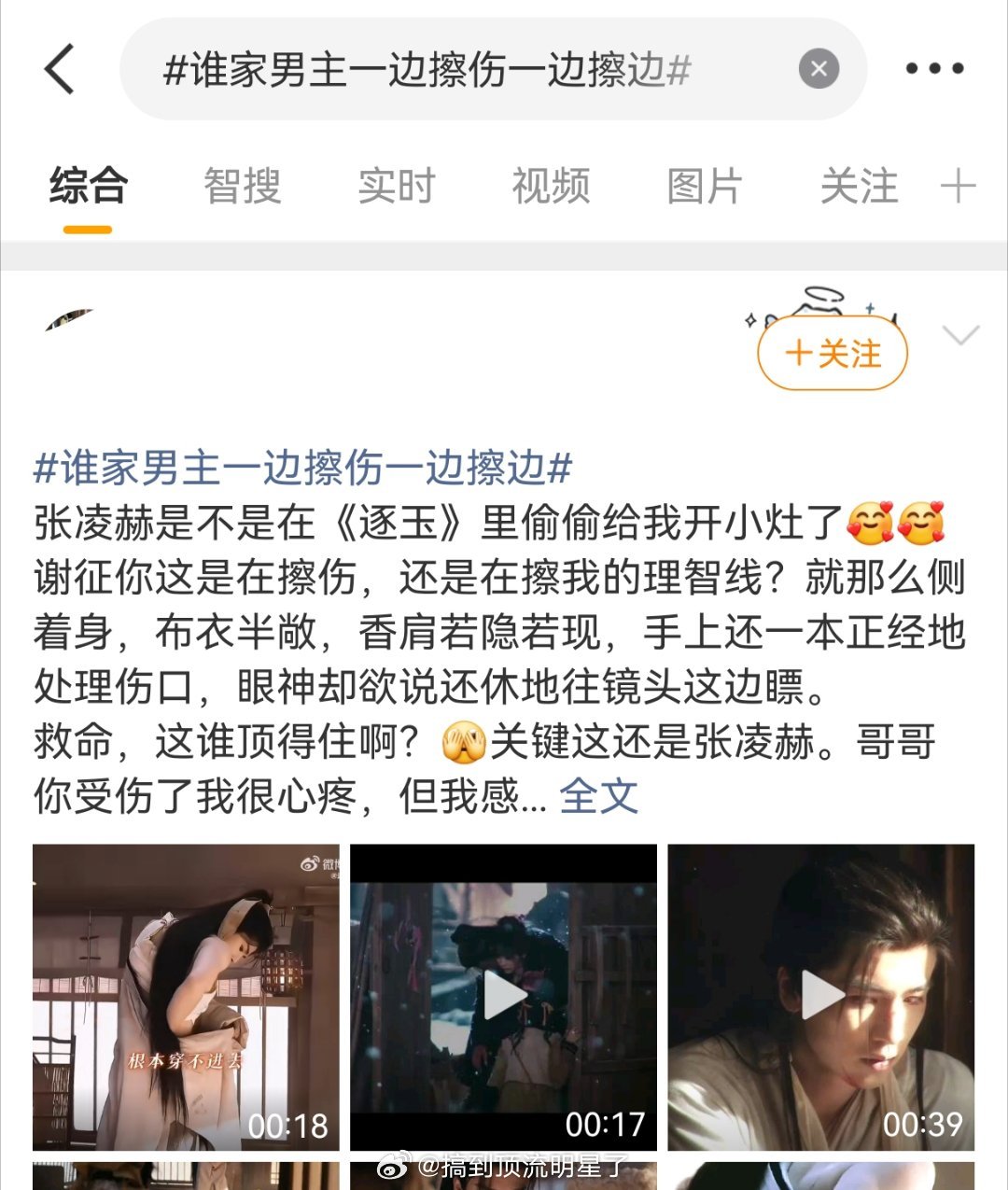Clear the search query with the X icon

pos(817,68)
